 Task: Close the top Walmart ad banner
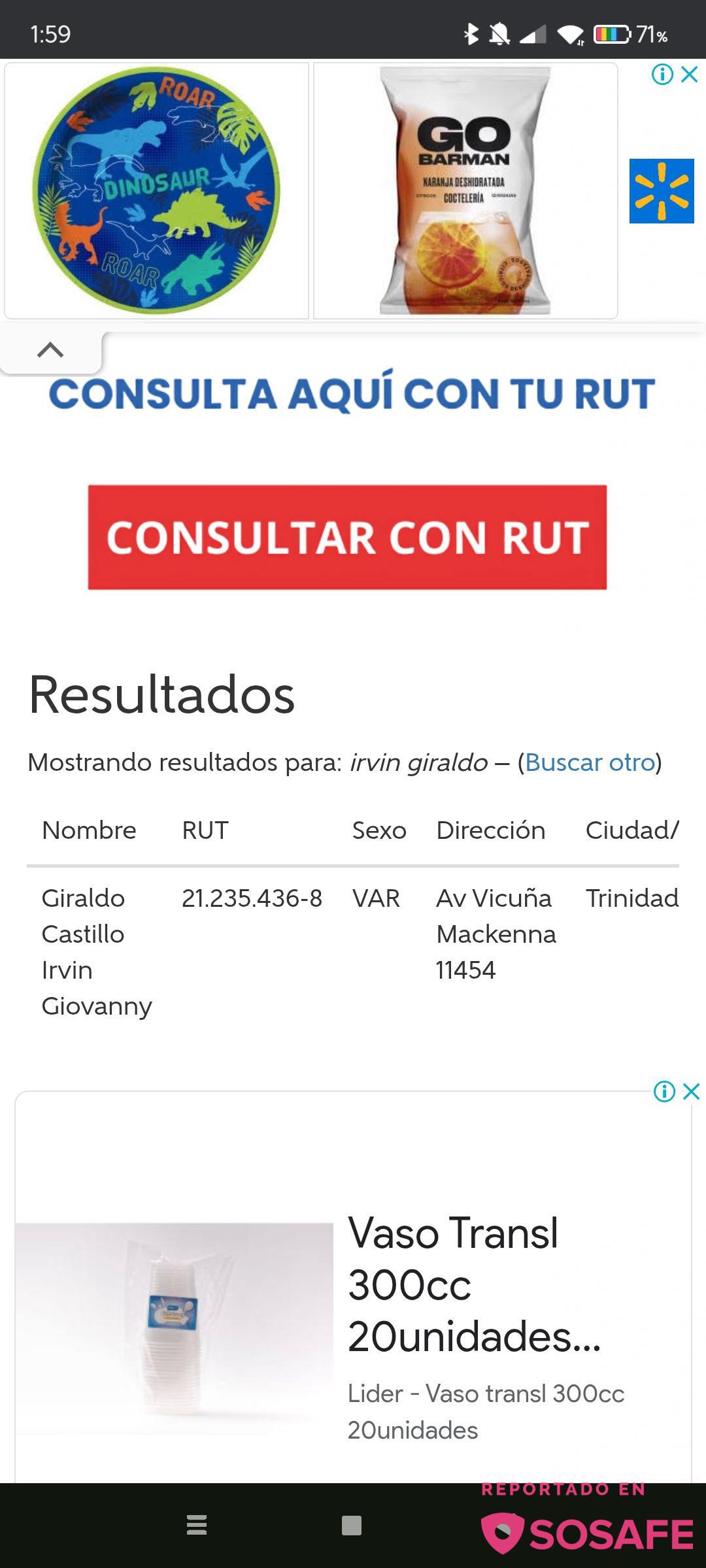pyautogui.click(x=690, y=74)
